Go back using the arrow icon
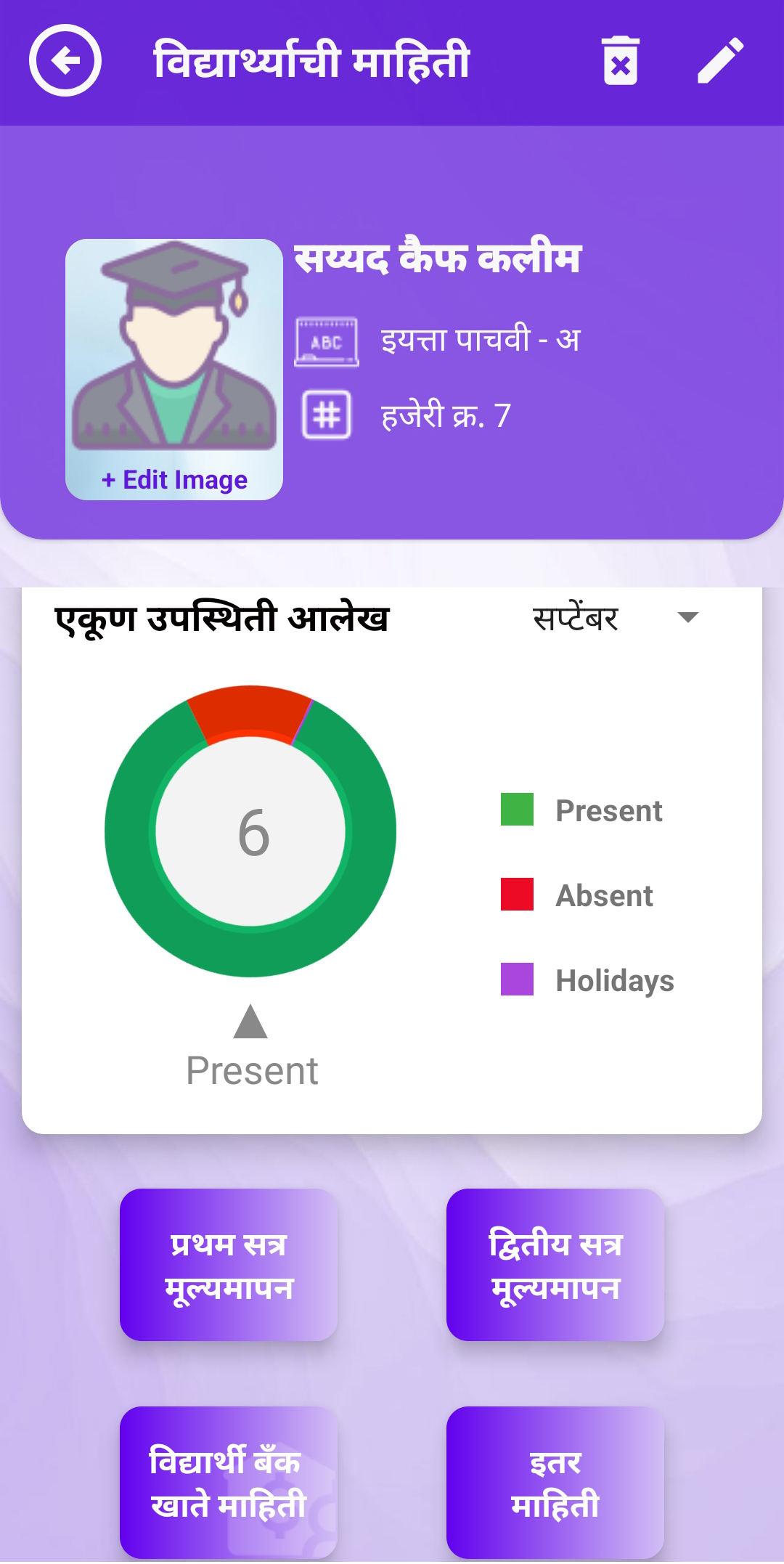The width and height of the screenshot is (784, 1564). [x=65, y=61]
